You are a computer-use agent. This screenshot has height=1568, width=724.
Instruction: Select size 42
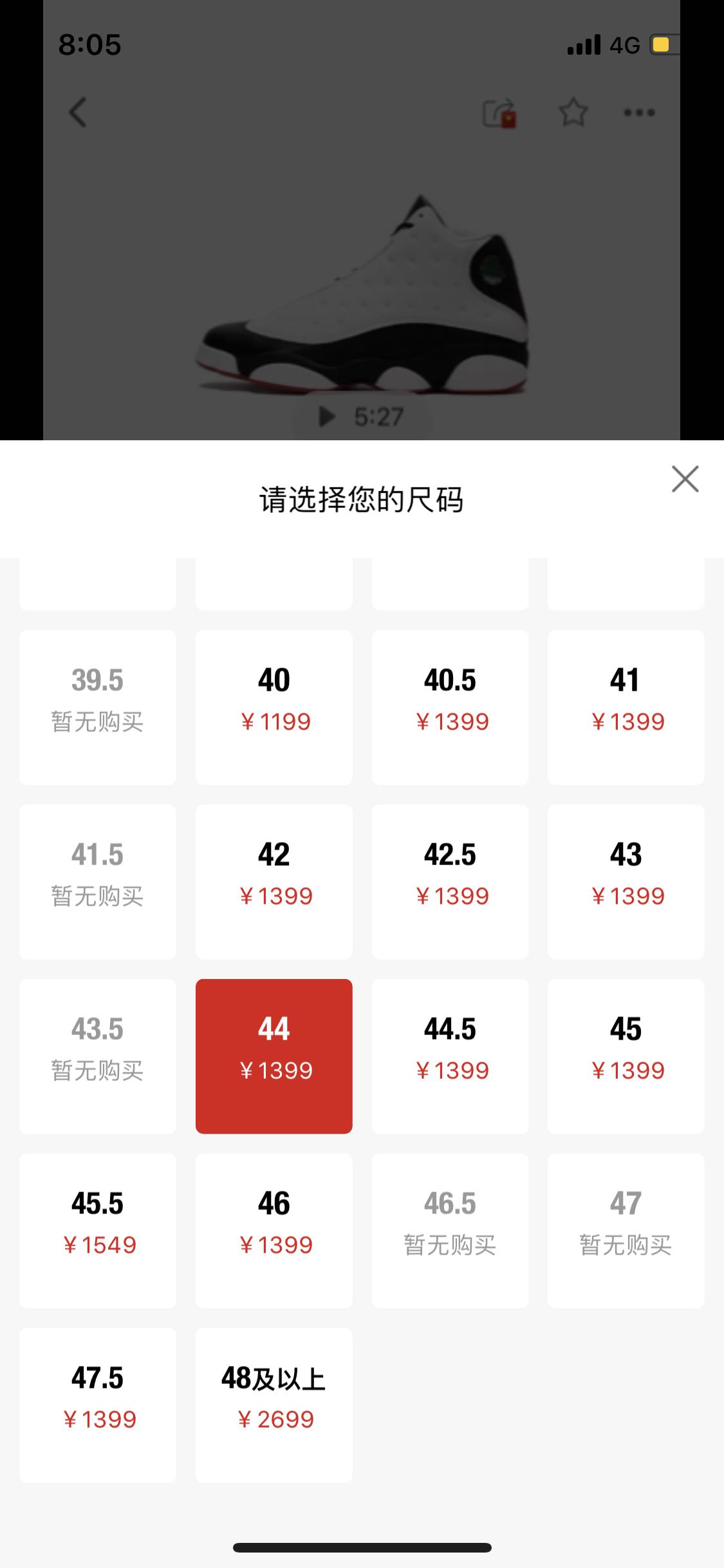point(274,881)
